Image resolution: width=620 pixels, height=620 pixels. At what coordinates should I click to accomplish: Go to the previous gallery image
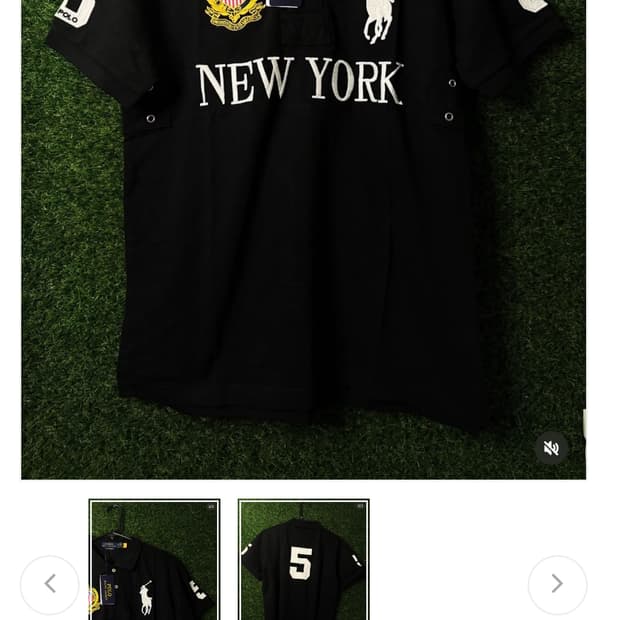(49, 584)
